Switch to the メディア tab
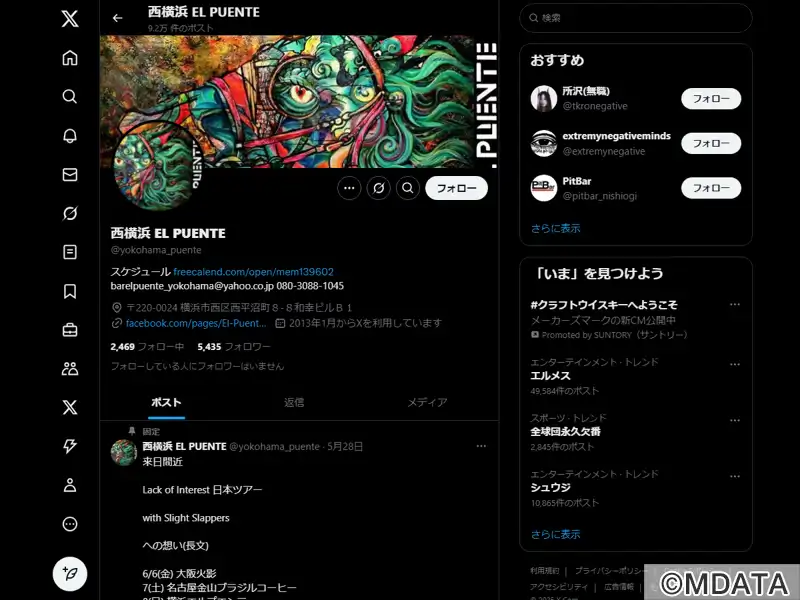800x600 pixels. click(x=427, y=402)
